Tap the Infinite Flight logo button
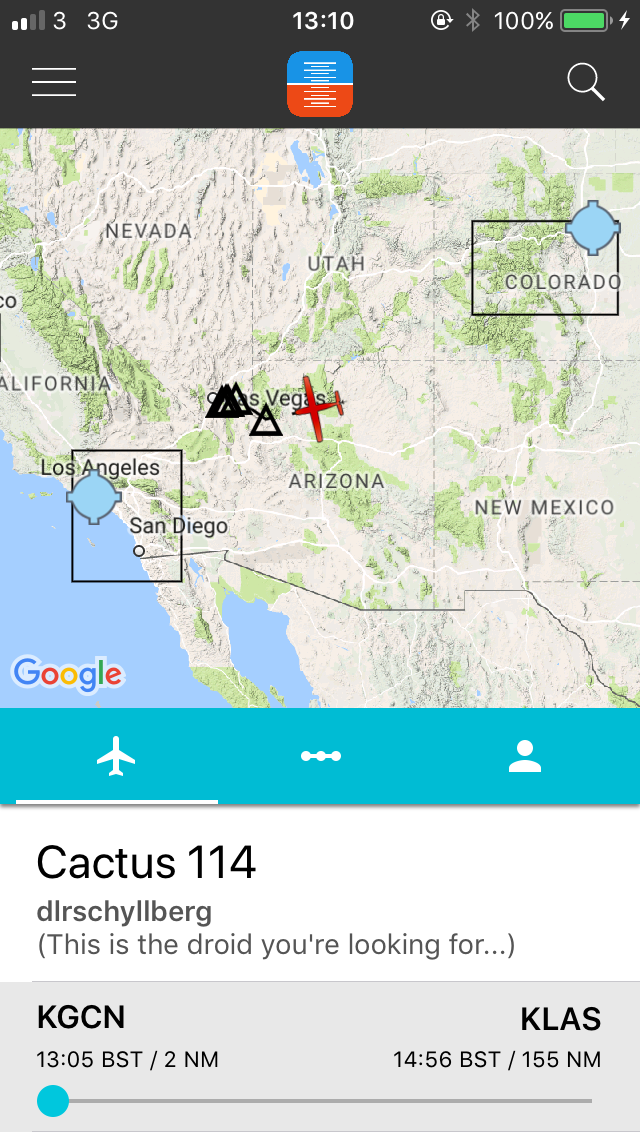This screenshot has height=1136, width=640. coord(320,84)
